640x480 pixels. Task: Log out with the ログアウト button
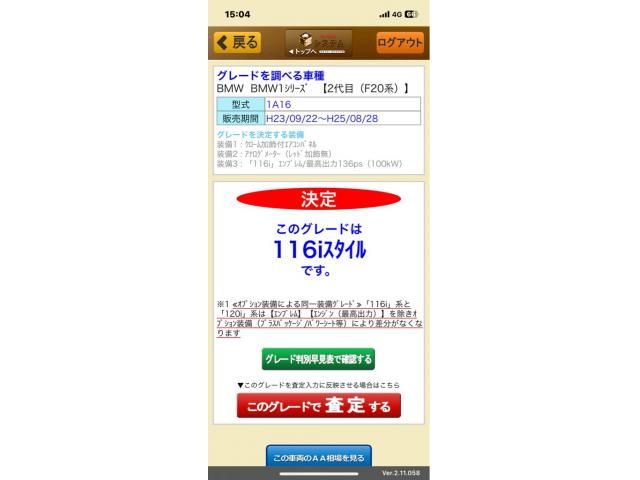tap(400, 43)
